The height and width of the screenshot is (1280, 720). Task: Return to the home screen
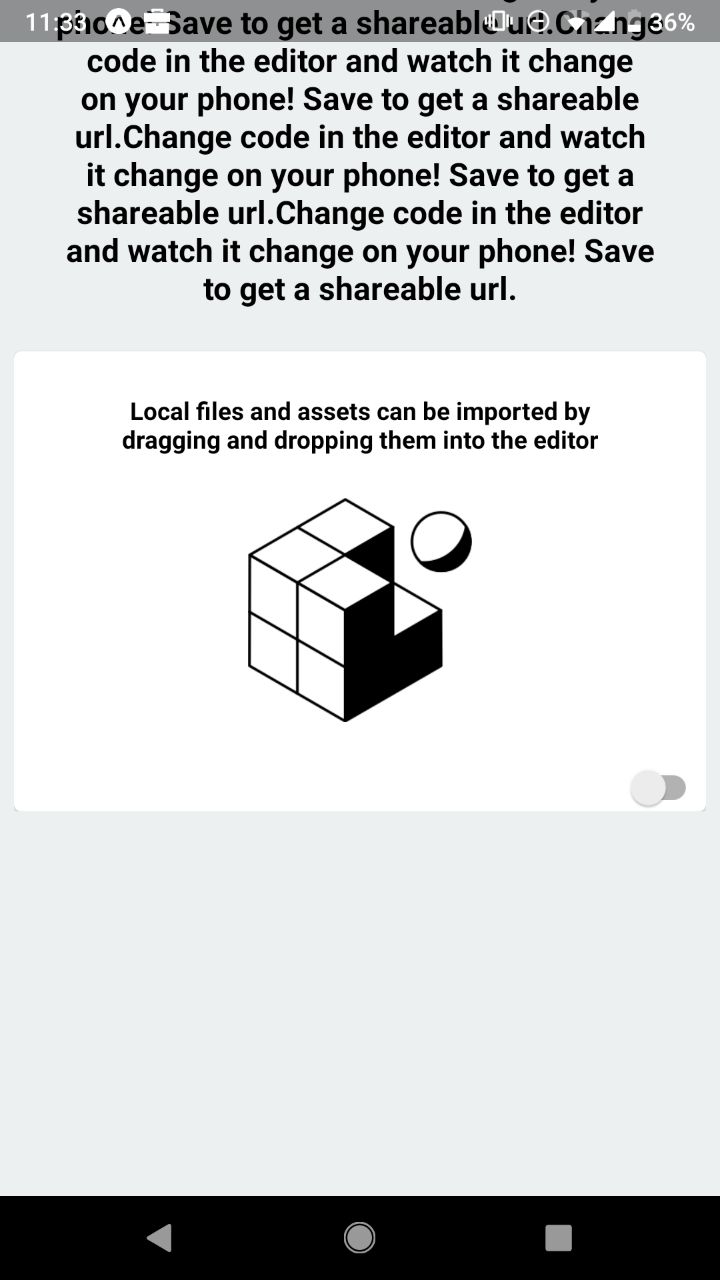tap(360, 1237)
